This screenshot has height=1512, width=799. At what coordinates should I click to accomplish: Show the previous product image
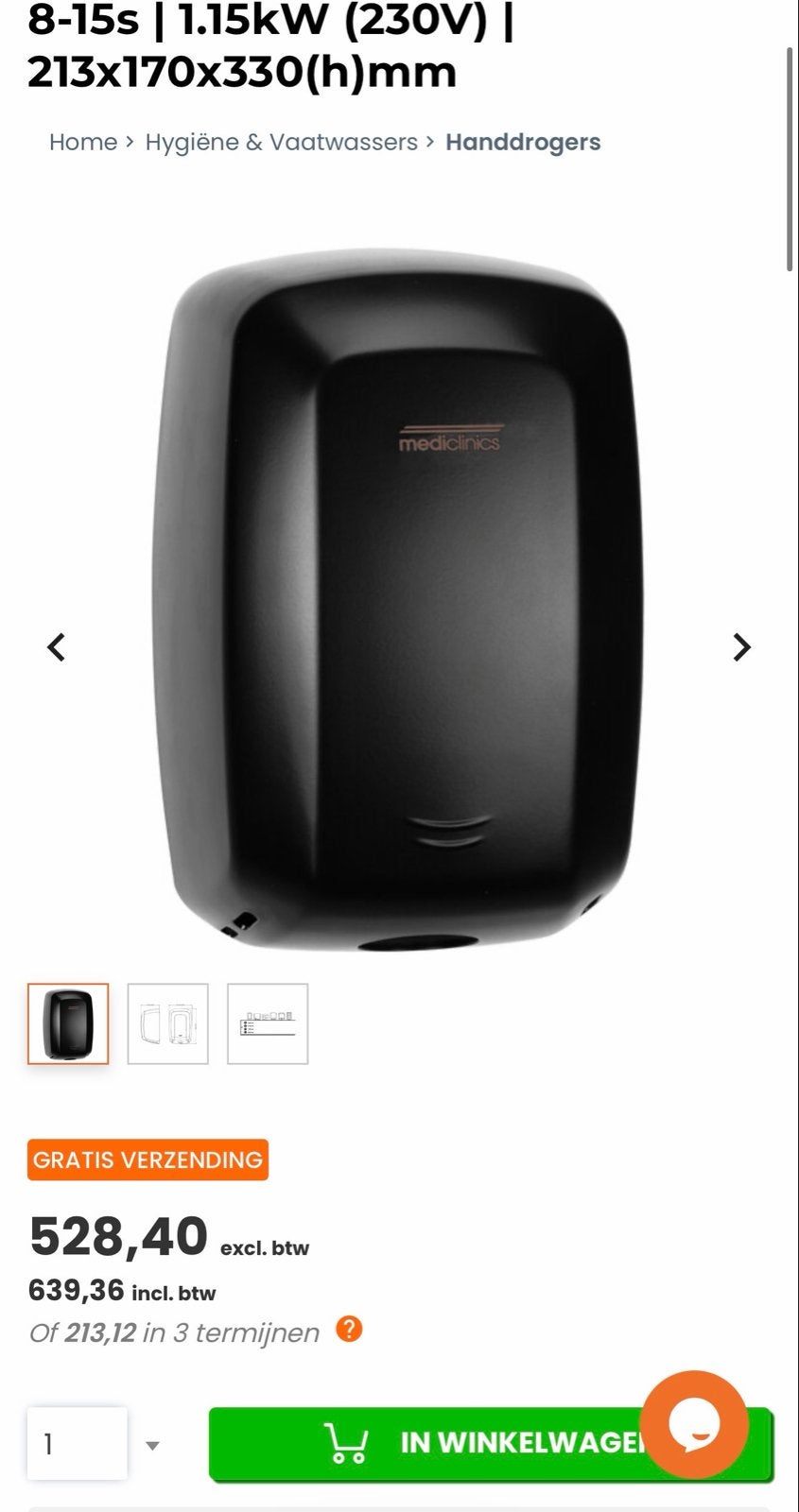pos(57,647)
